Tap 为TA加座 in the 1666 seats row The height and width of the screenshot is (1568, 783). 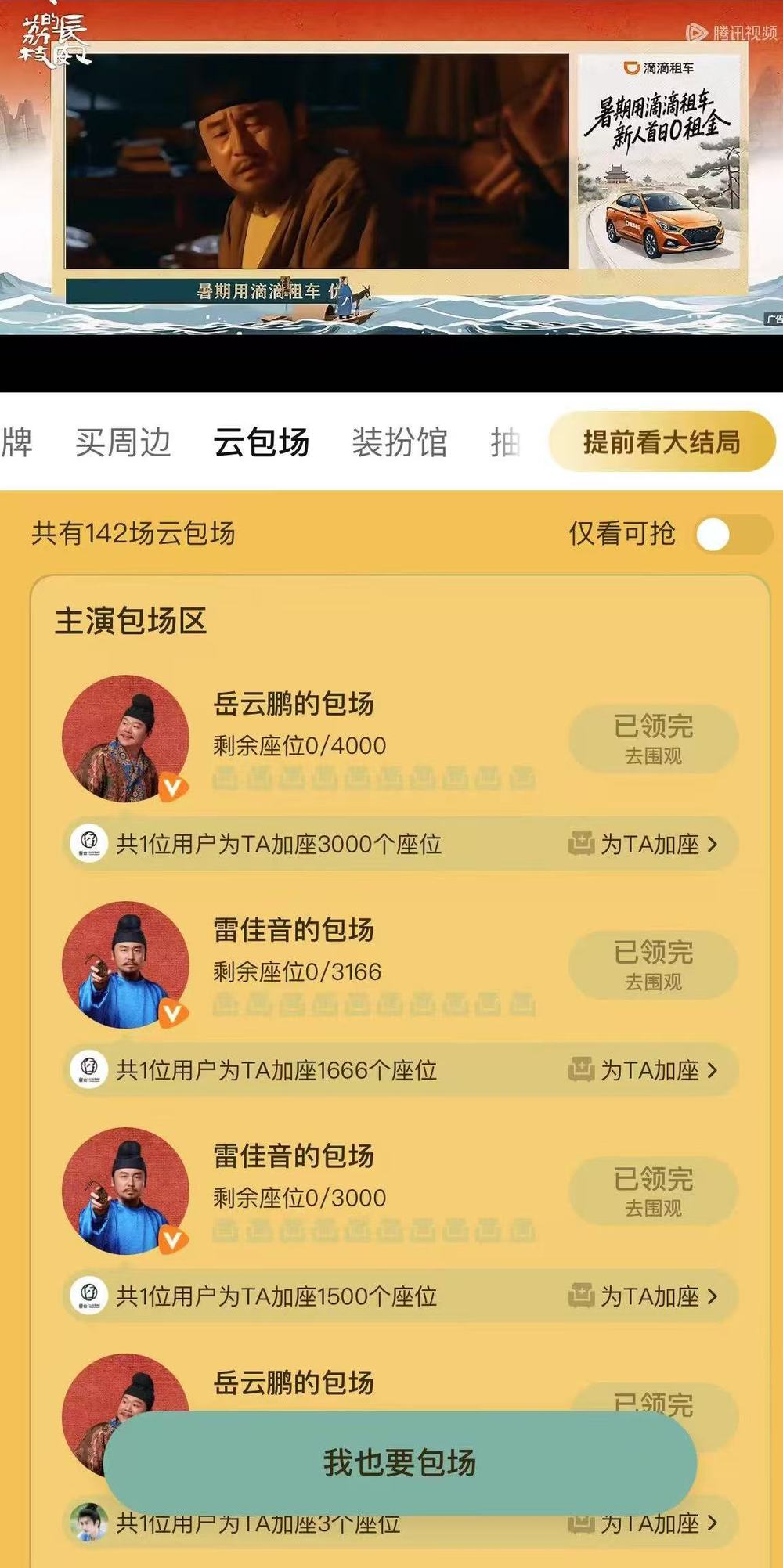[x=643, y=1070]
